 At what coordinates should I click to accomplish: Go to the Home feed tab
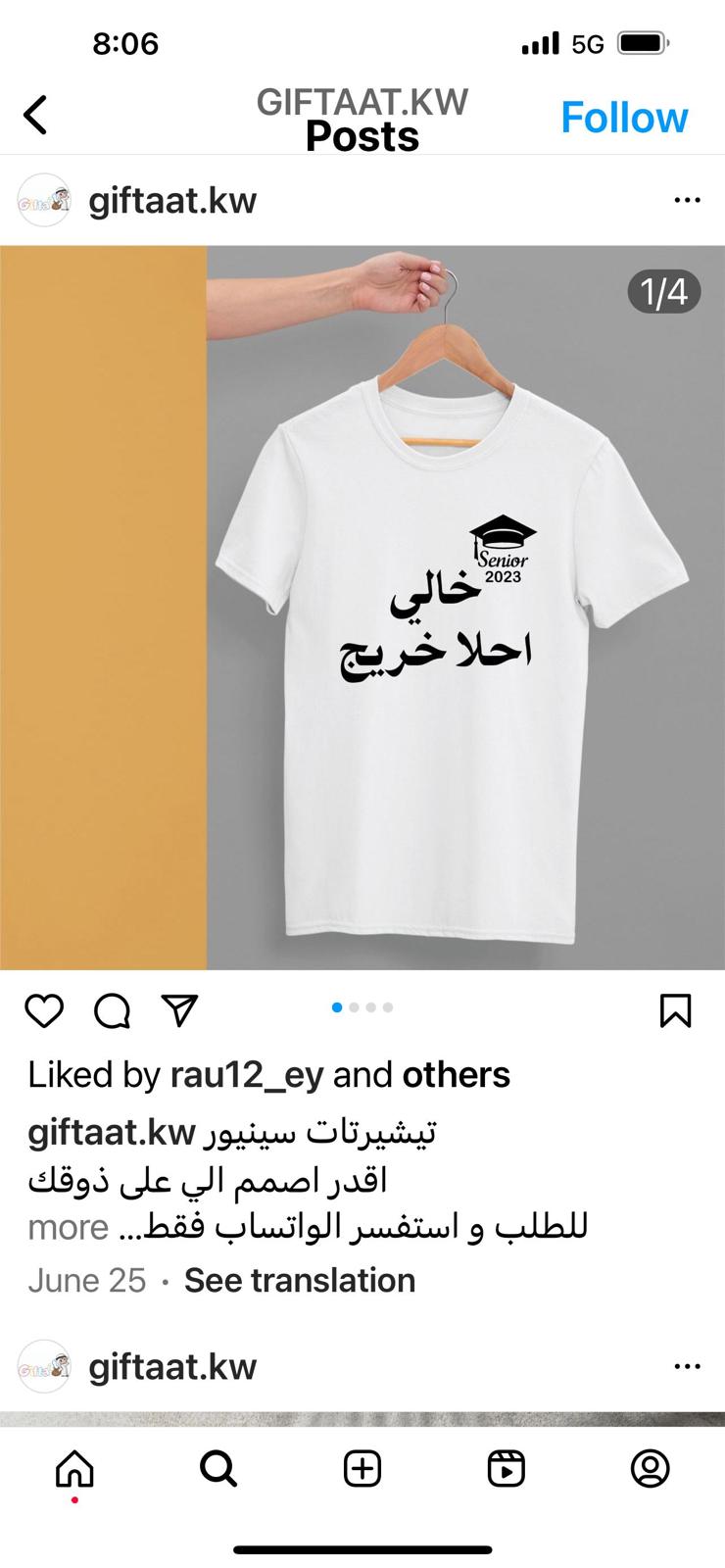coord(74,1469)
